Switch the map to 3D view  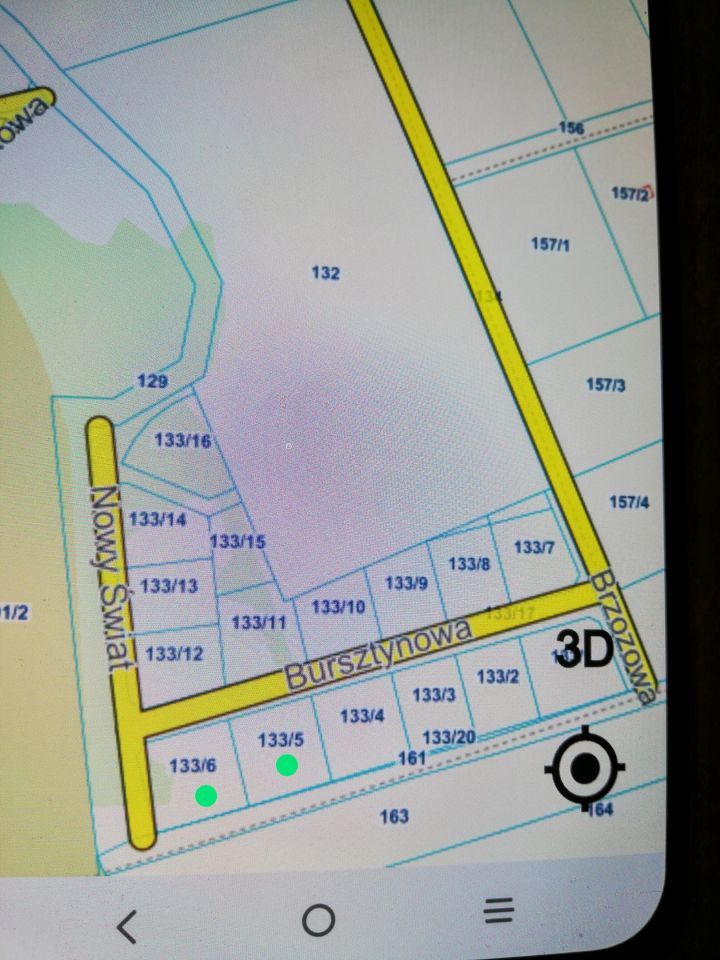585,651
